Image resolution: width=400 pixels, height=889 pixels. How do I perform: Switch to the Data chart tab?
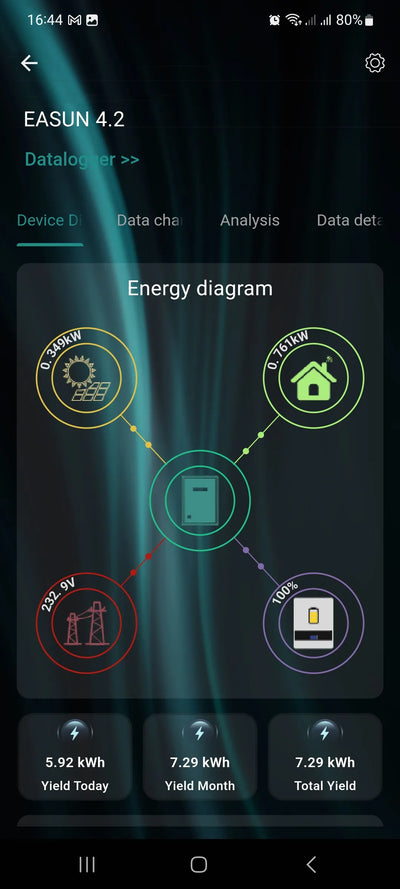click(148, 220)
